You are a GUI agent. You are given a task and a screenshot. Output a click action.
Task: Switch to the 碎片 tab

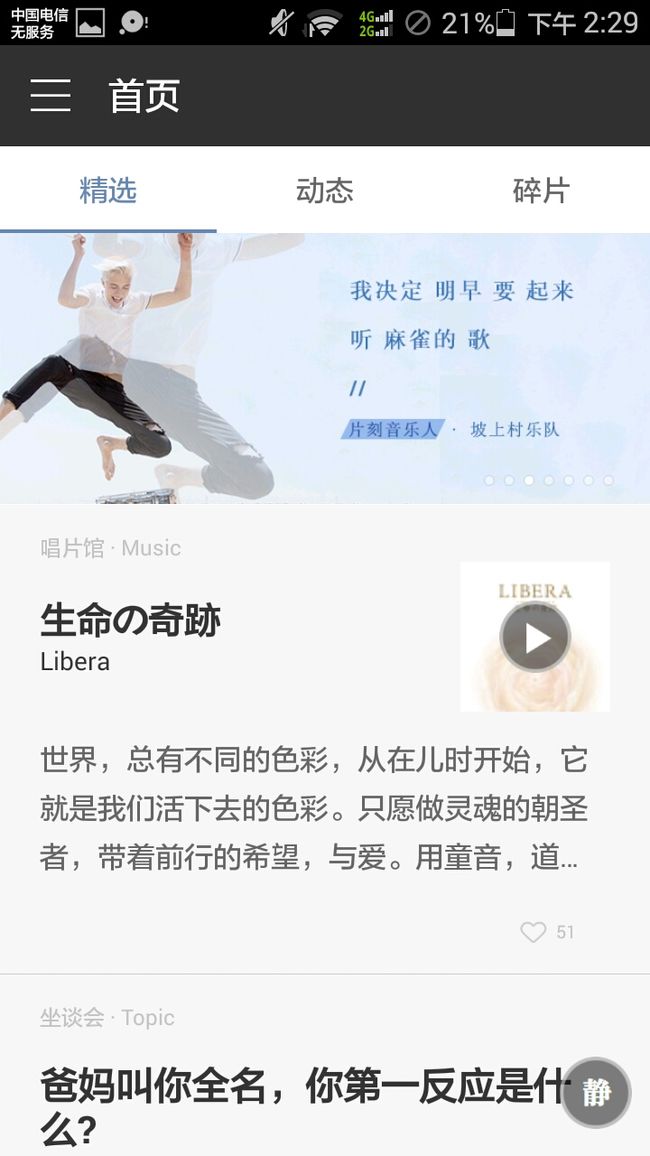(542, 190)
